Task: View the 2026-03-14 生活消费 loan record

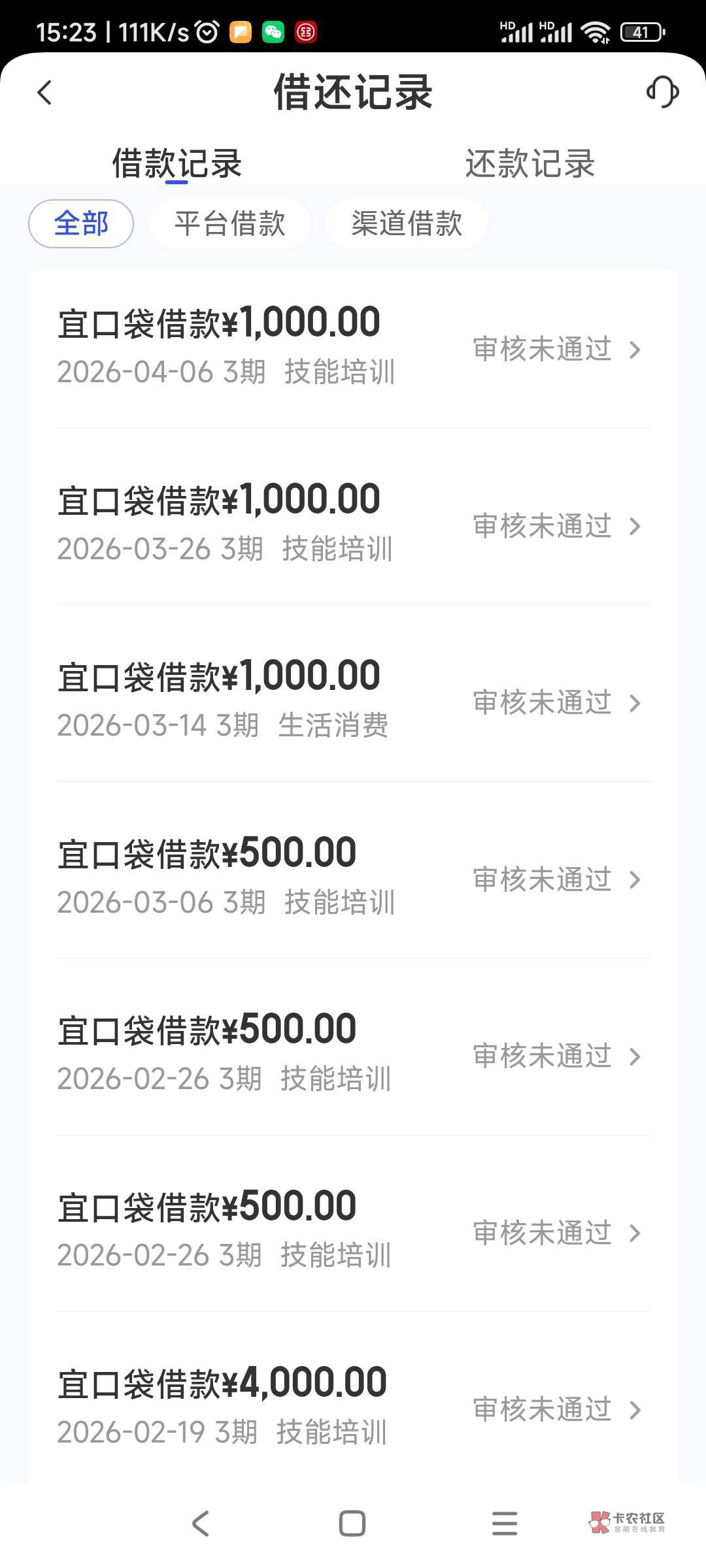Action: (x=353, y=702)
